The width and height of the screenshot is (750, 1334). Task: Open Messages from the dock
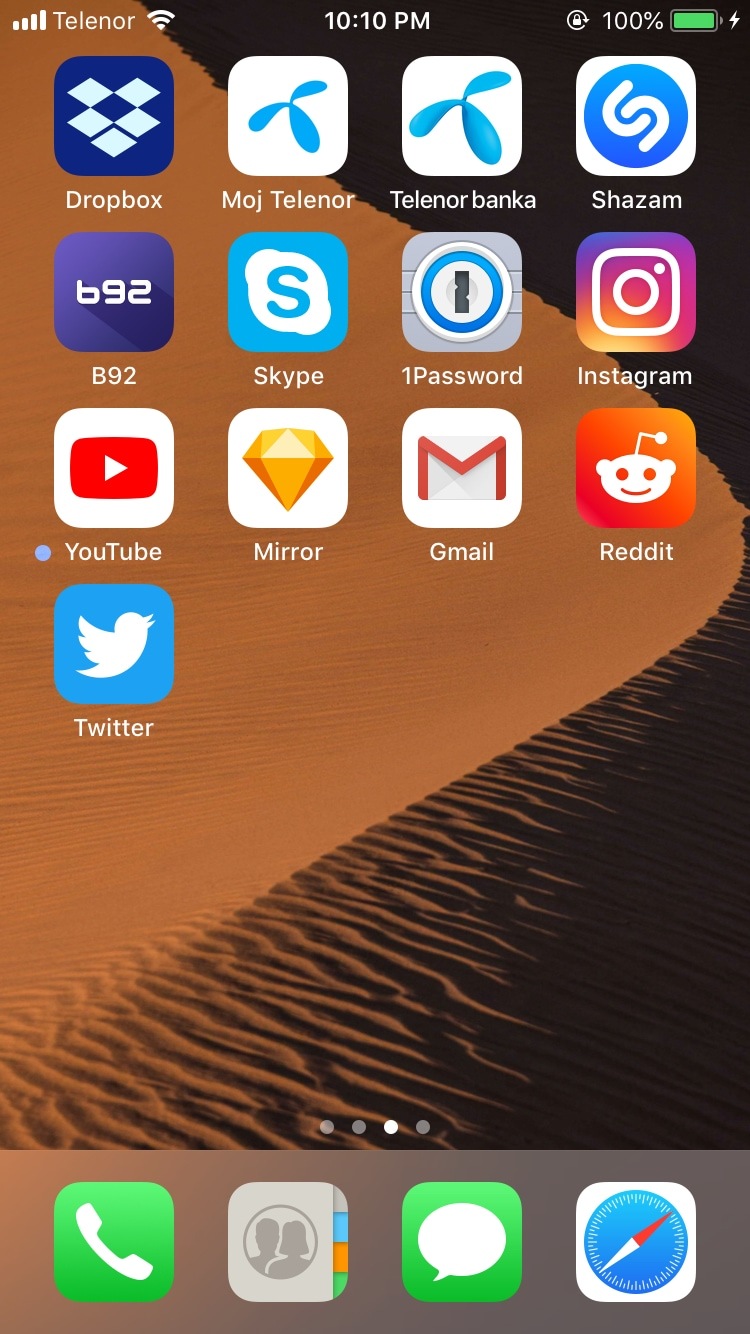pyautogui.click(x=462, y=1242)
